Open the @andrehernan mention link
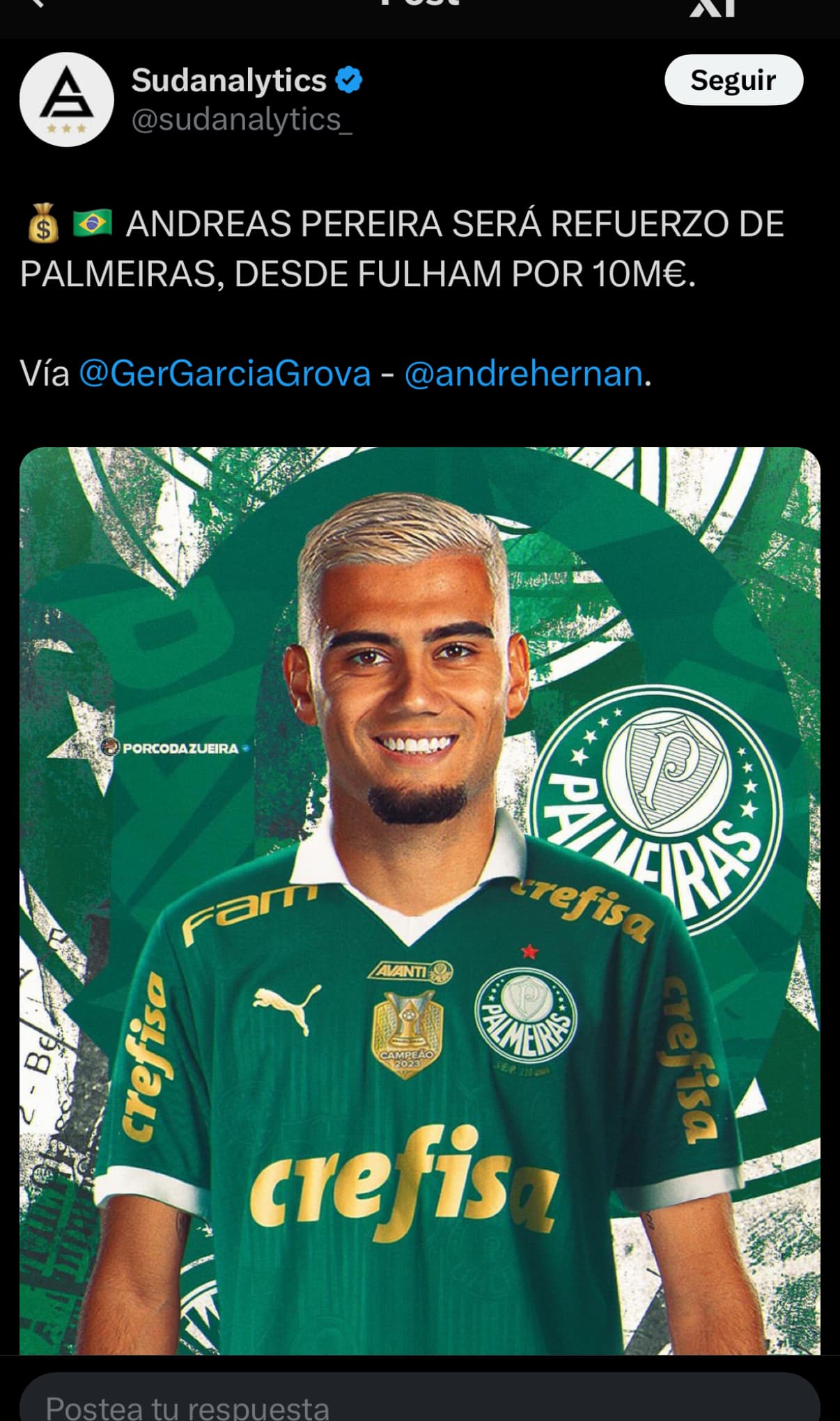This screenshot has height=1421, width=840. 523,373
